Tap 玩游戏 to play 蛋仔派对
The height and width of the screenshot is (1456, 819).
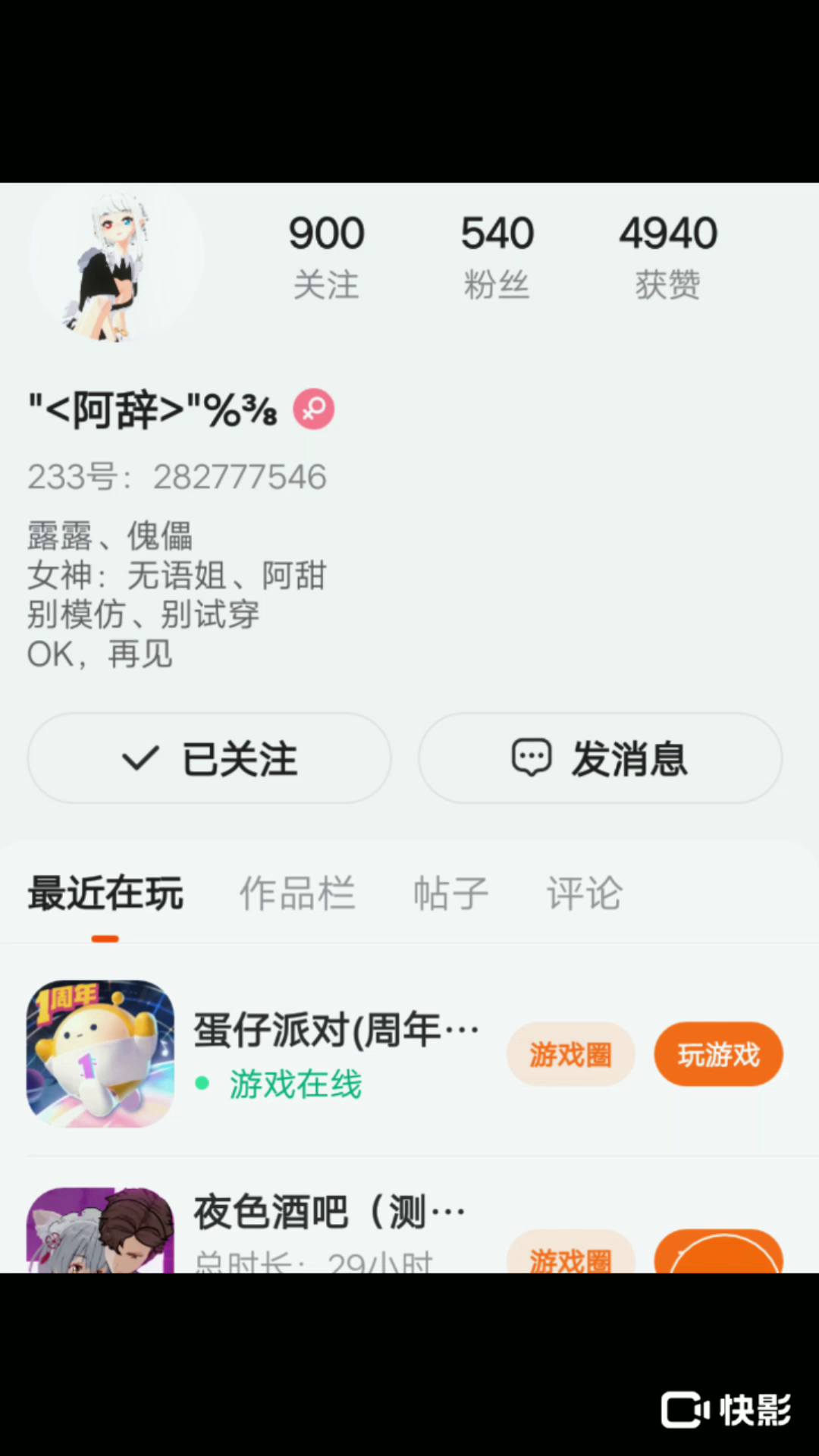(x=718, y=1054)
